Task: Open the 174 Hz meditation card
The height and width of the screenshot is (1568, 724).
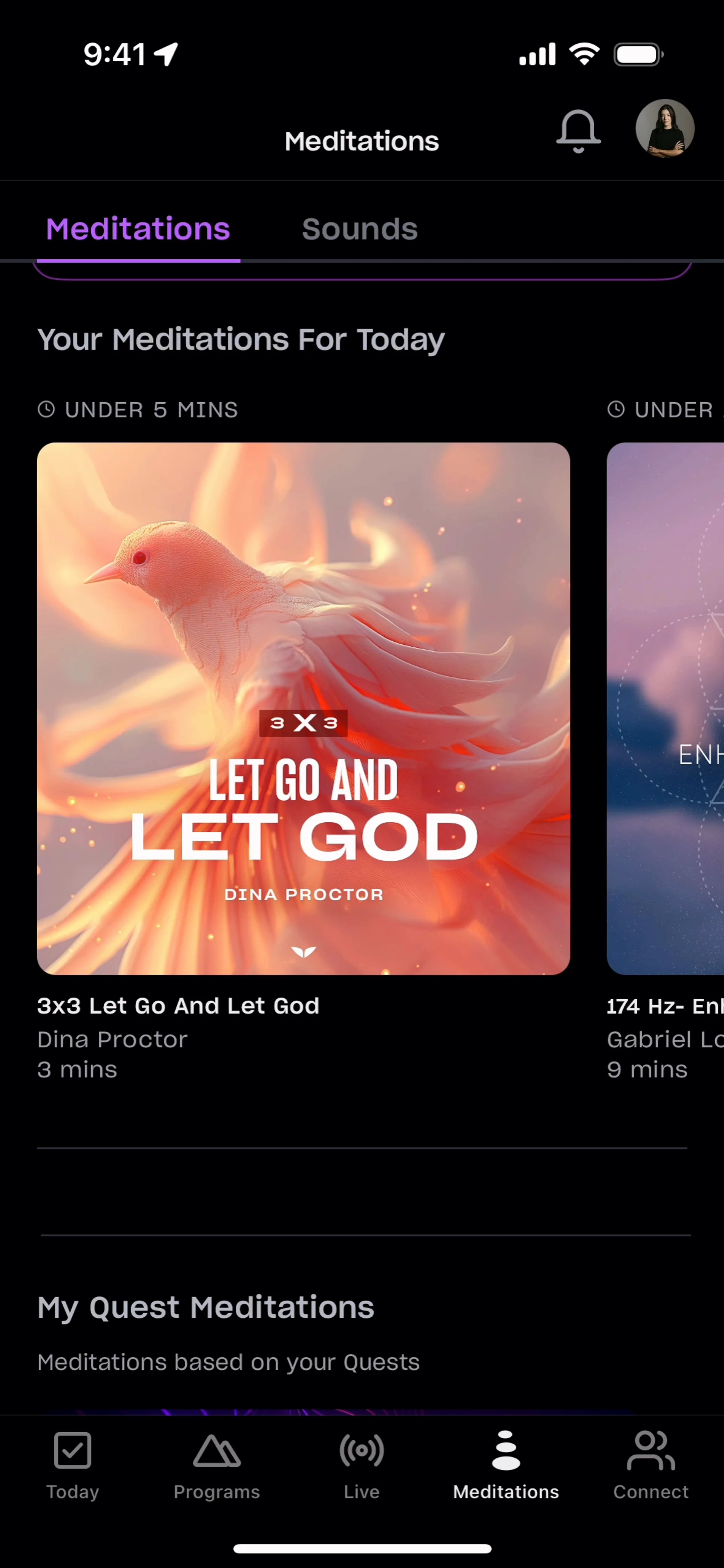Action: tap(666, 708)
